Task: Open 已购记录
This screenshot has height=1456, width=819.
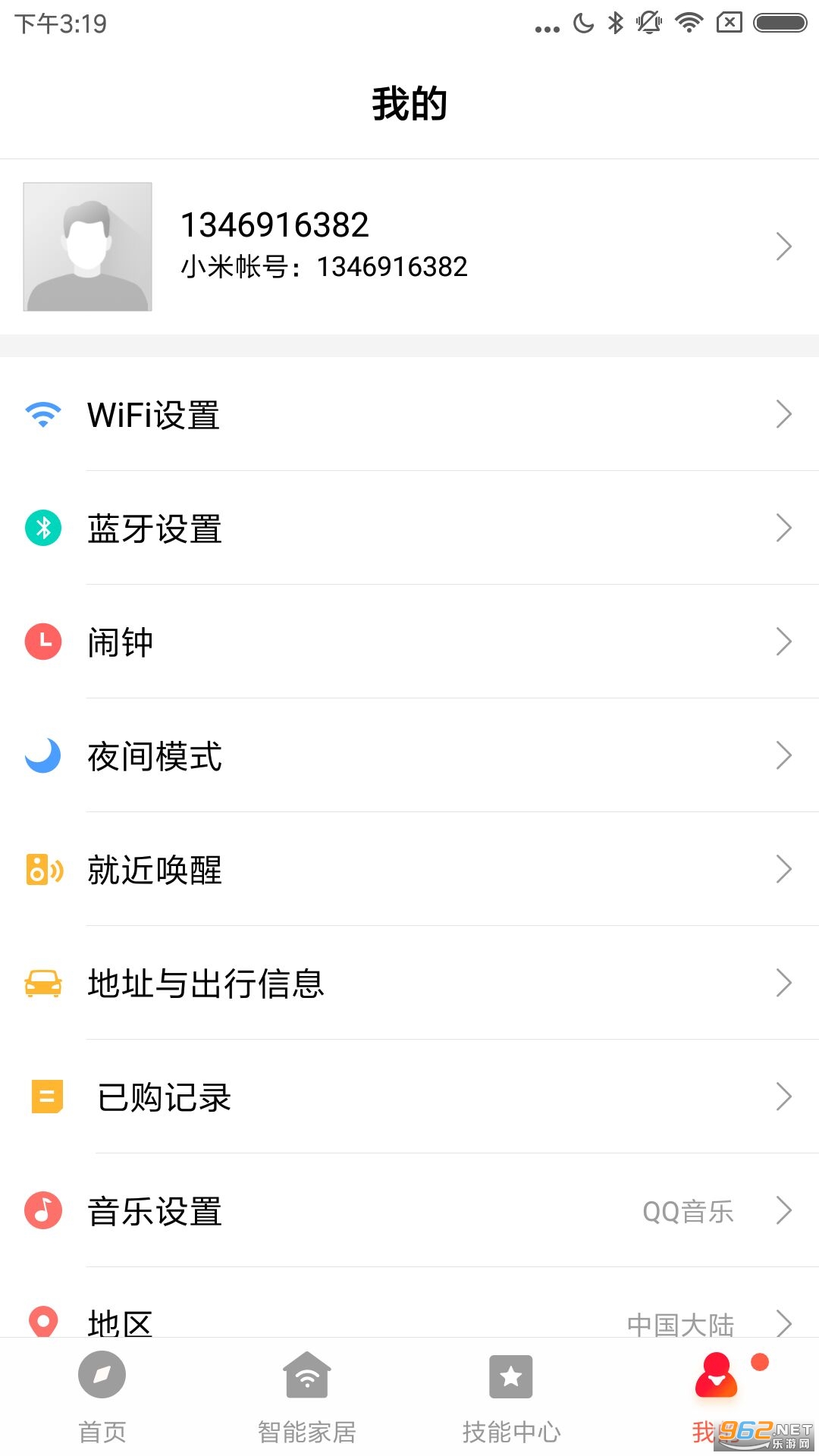Action: (409, 1097)
